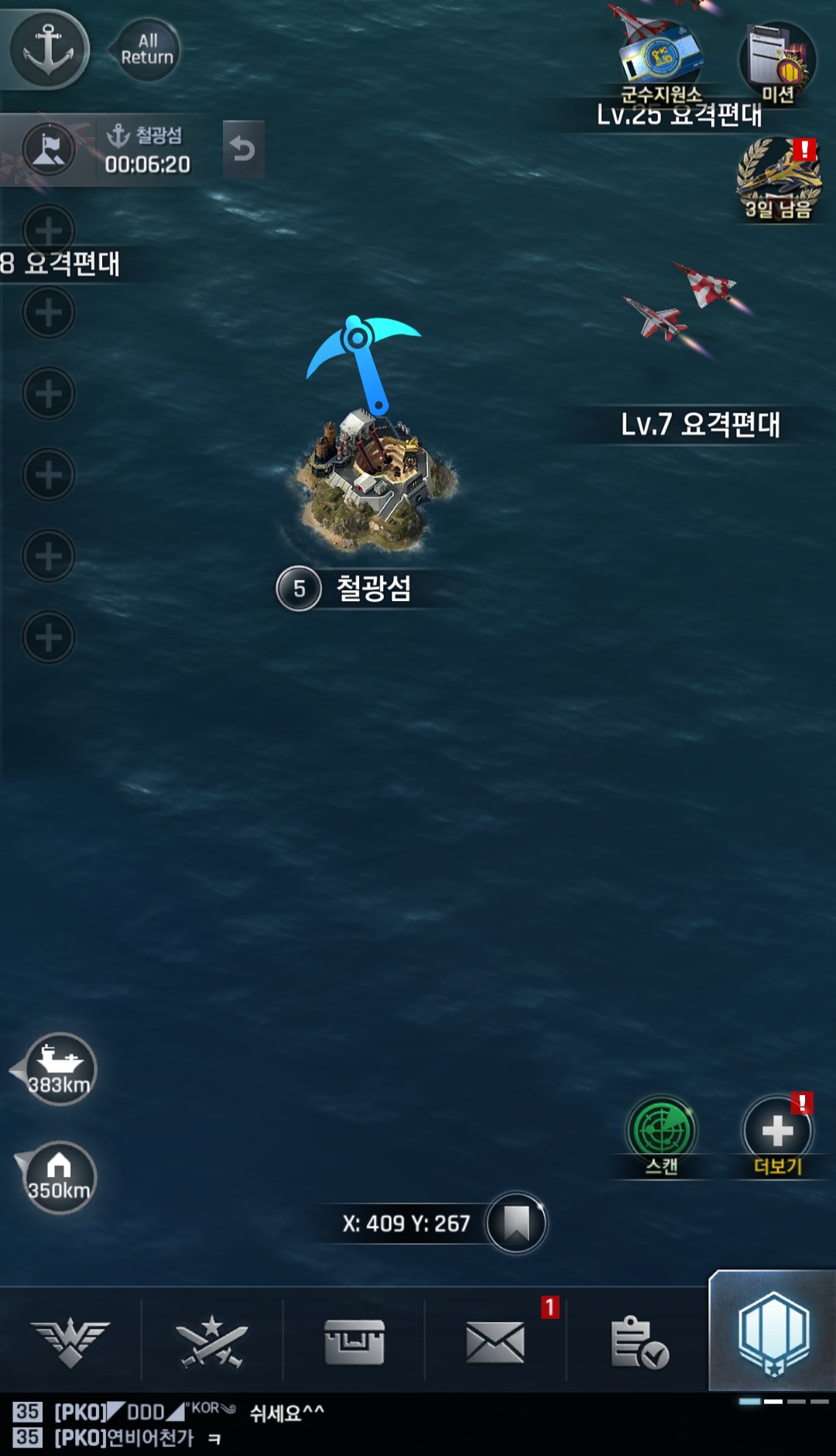Viewport: 836px width, 1456px height.
Task: Recall the fleet heading to 철광섬
Action: click(x=243, y=149)
